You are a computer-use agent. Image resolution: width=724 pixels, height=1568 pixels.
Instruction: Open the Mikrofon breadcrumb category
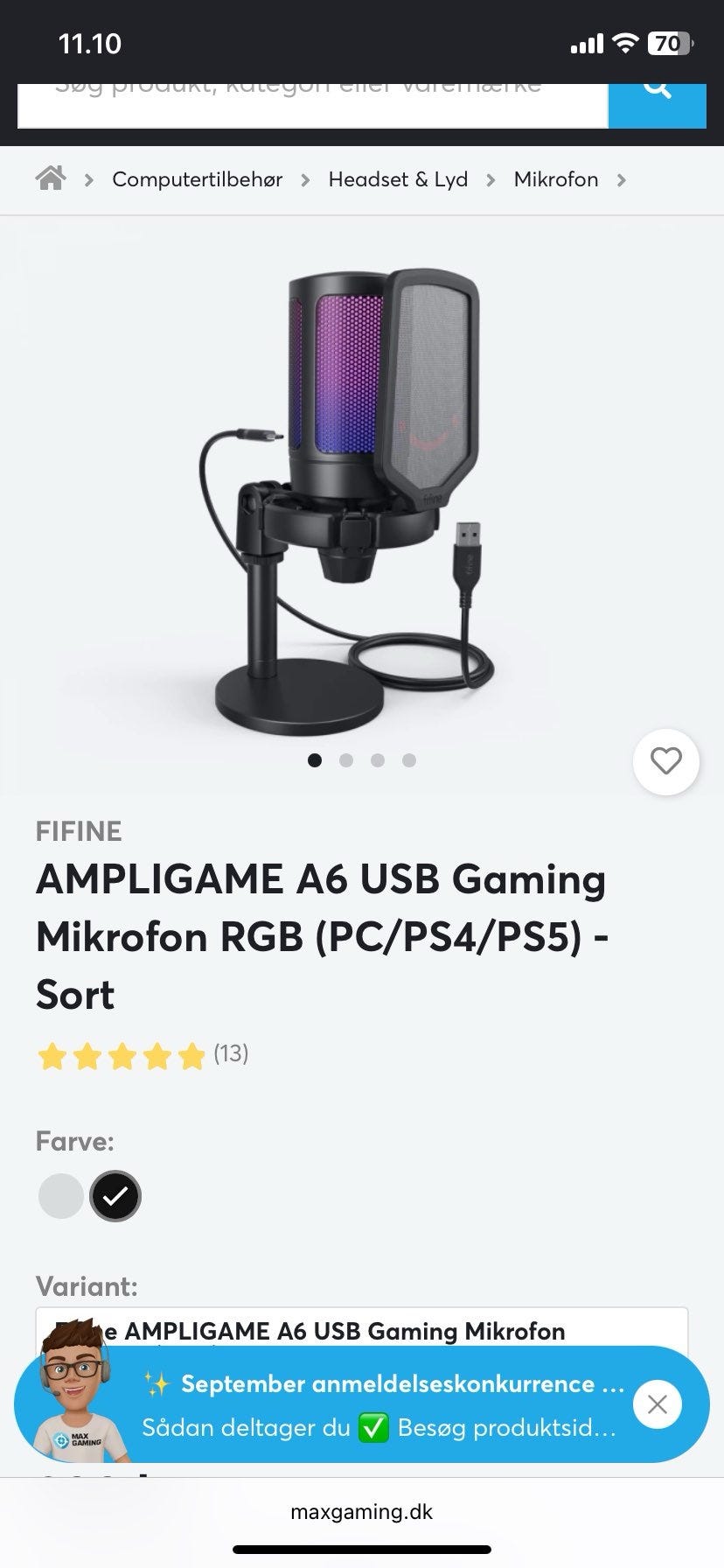pyautogui.click(x=556, y=179)
